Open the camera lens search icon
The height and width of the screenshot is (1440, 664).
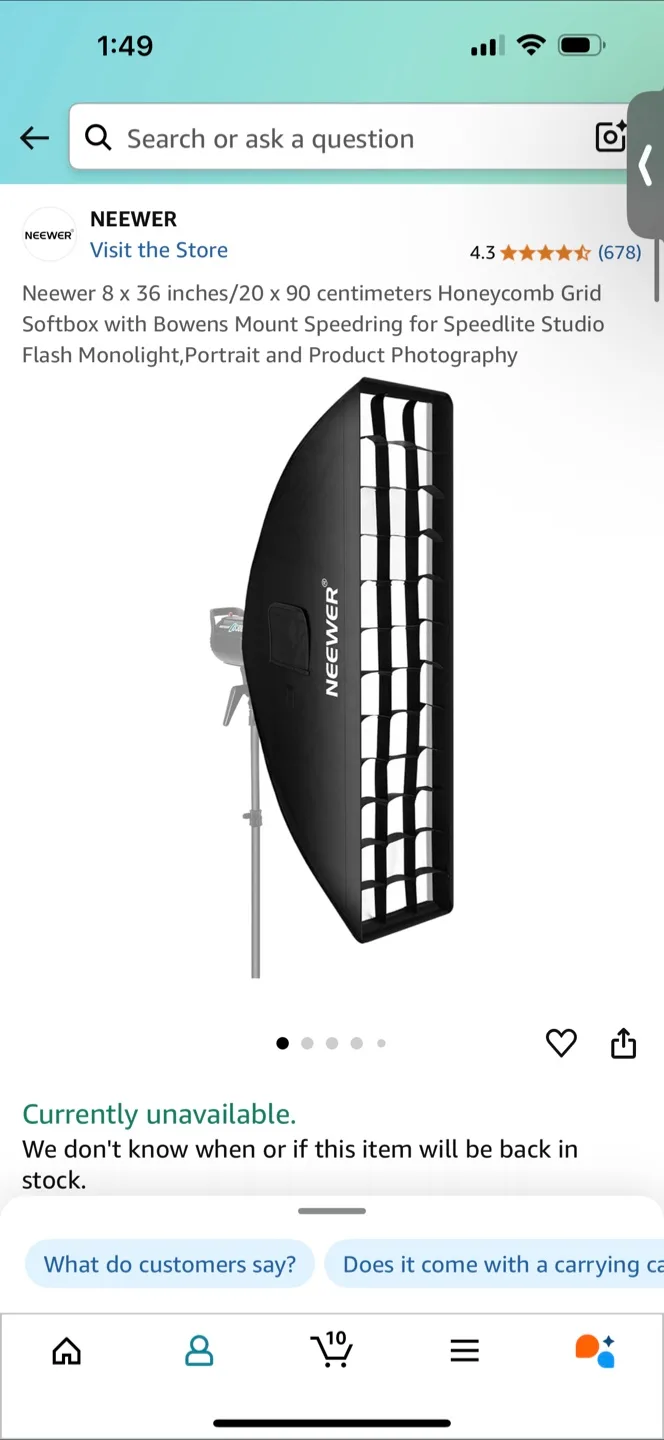coord(610,137)
